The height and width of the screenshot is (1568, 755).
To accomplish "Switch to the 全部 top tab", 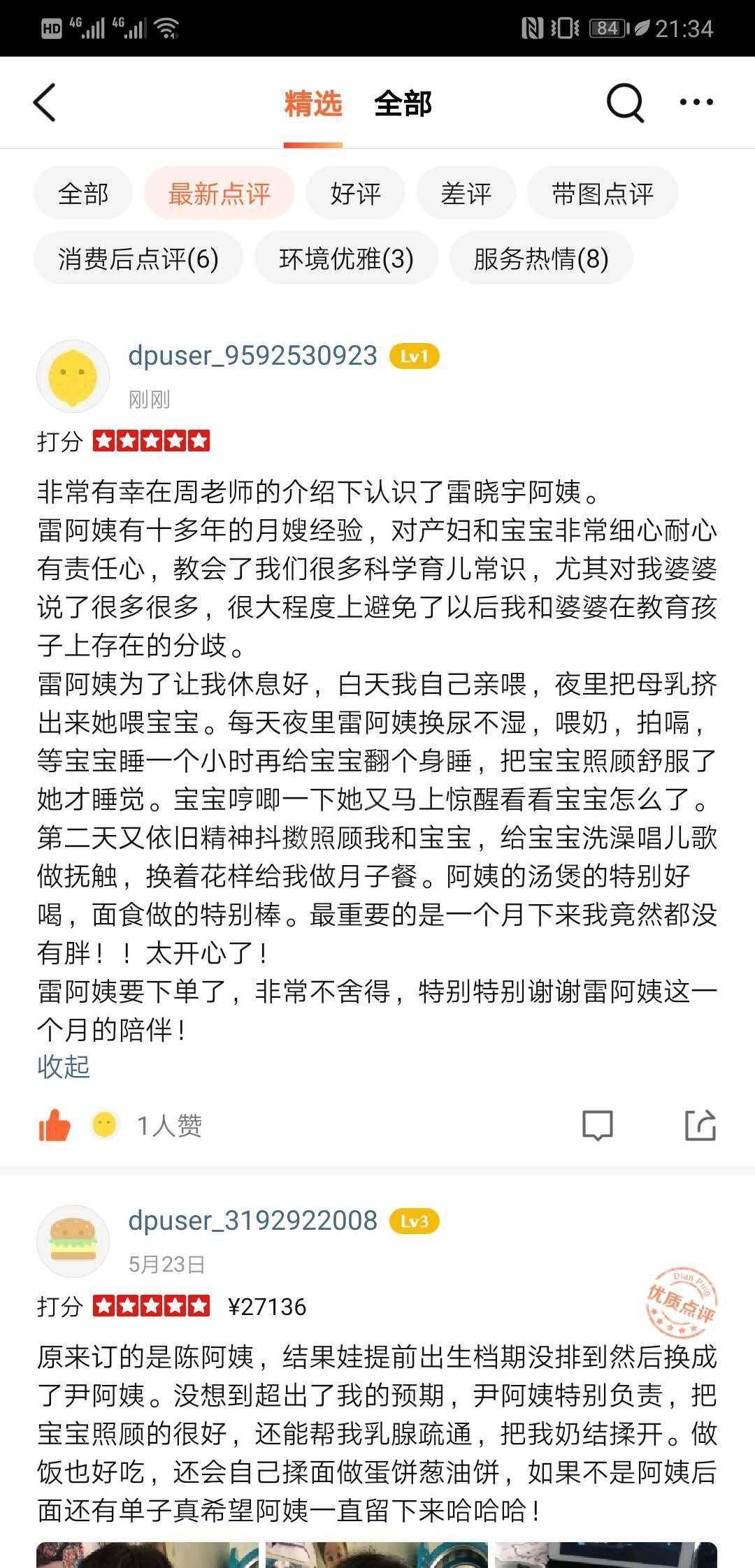I will (403, 104).
